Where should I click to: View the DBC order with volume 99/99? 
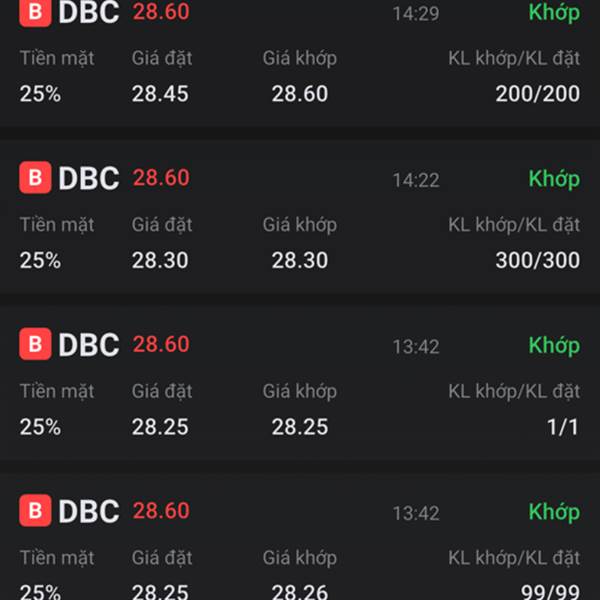point(300,550)
